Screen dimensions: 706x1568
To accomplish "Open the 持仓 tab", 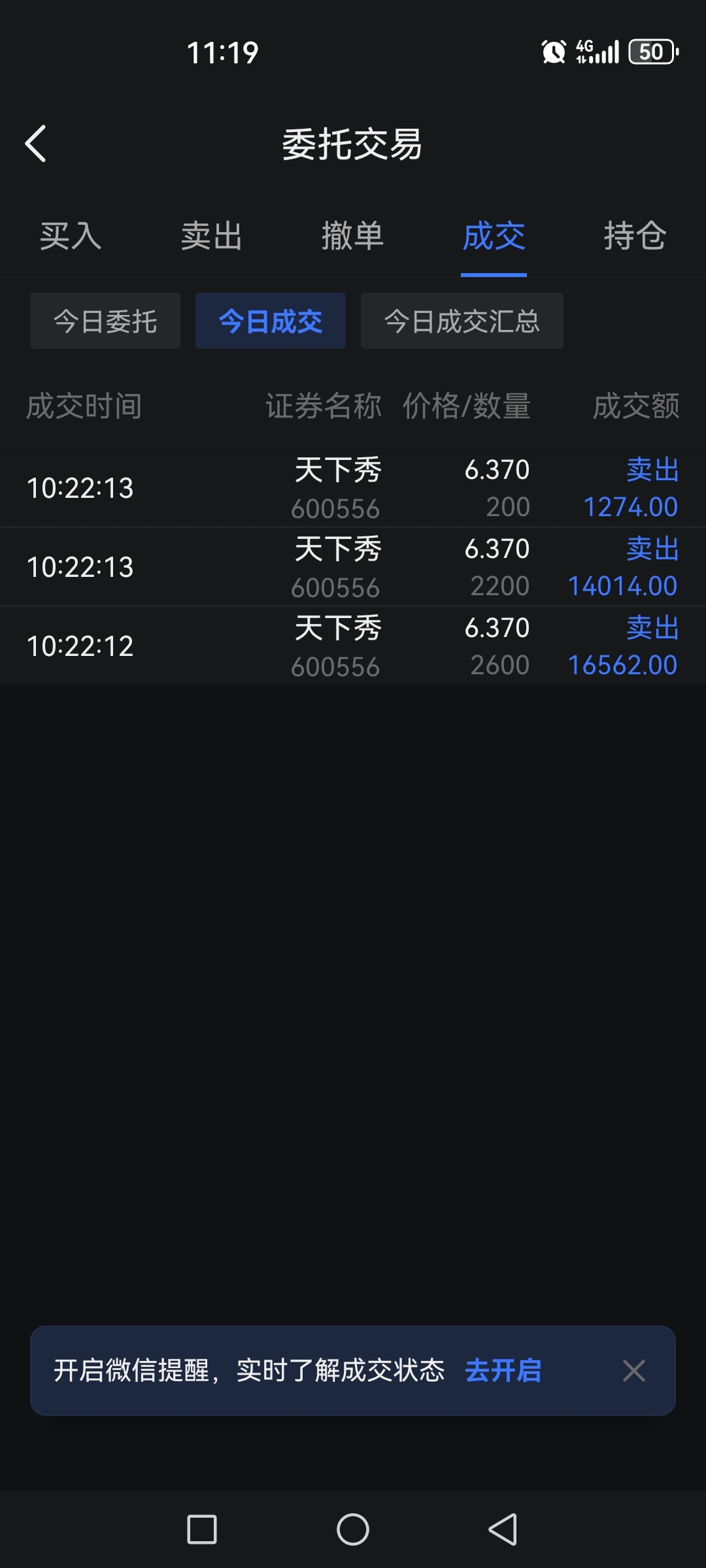I will 635,236.
